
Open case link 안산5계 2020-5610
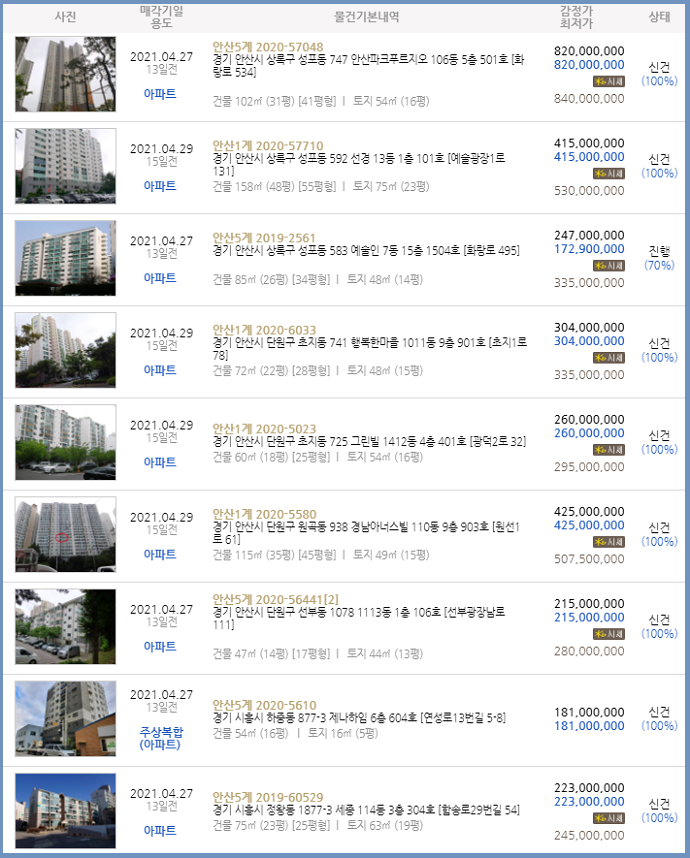coord(264,704)
